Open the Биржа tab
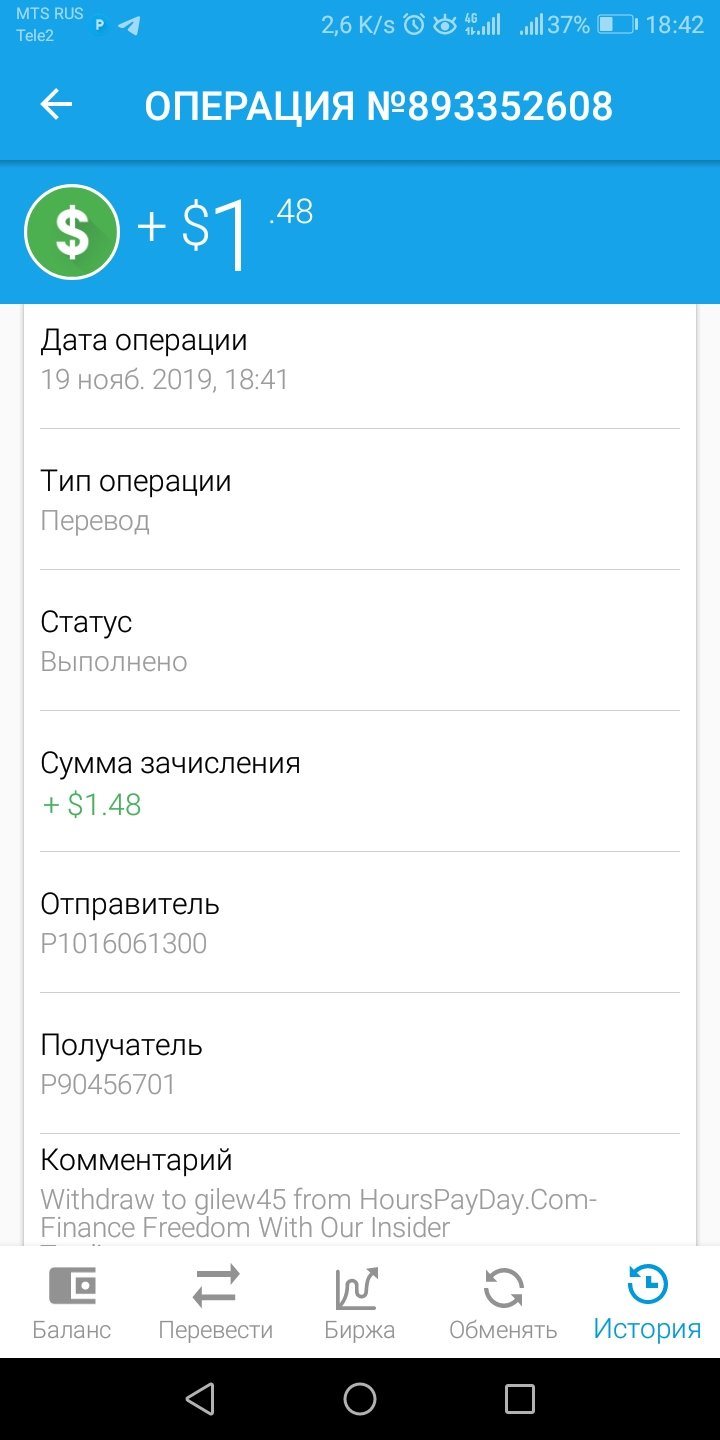Viewport: 720px width, 1440px height. (359, 1302)
